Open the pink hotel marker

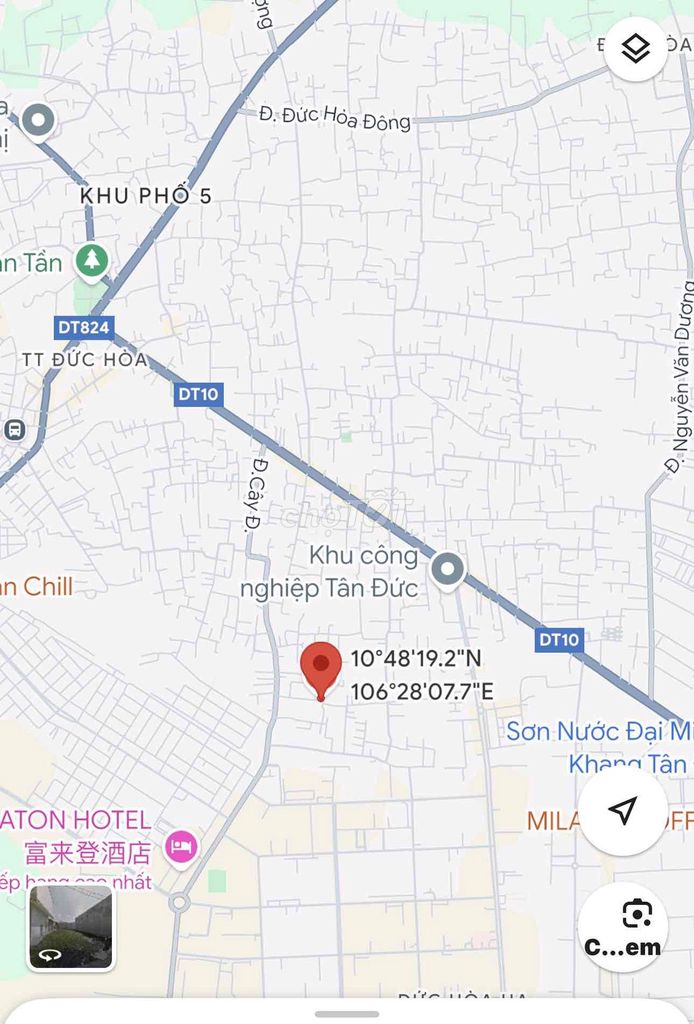(181, 848)
